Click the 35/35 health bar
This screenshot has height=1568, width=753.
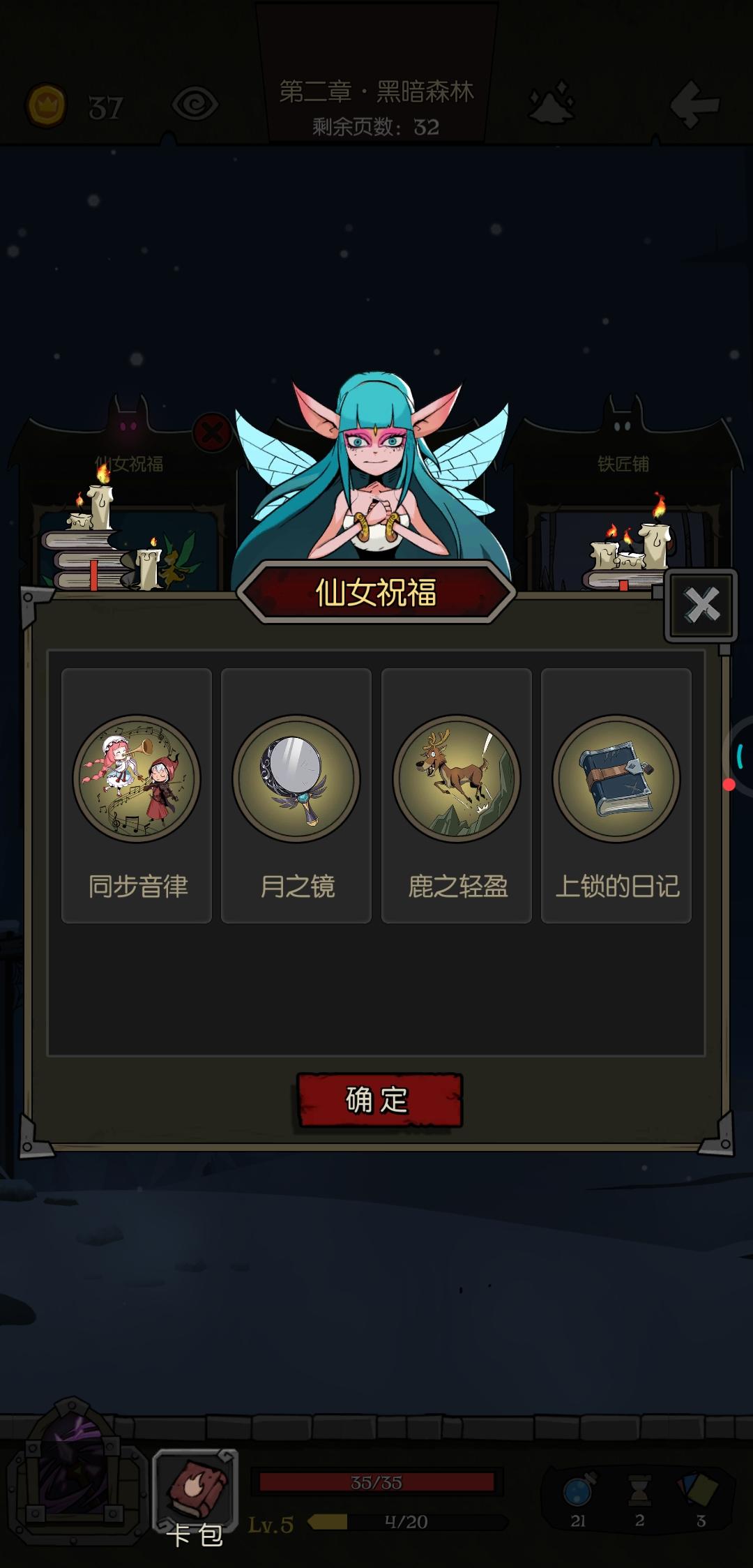(376, 1481)
